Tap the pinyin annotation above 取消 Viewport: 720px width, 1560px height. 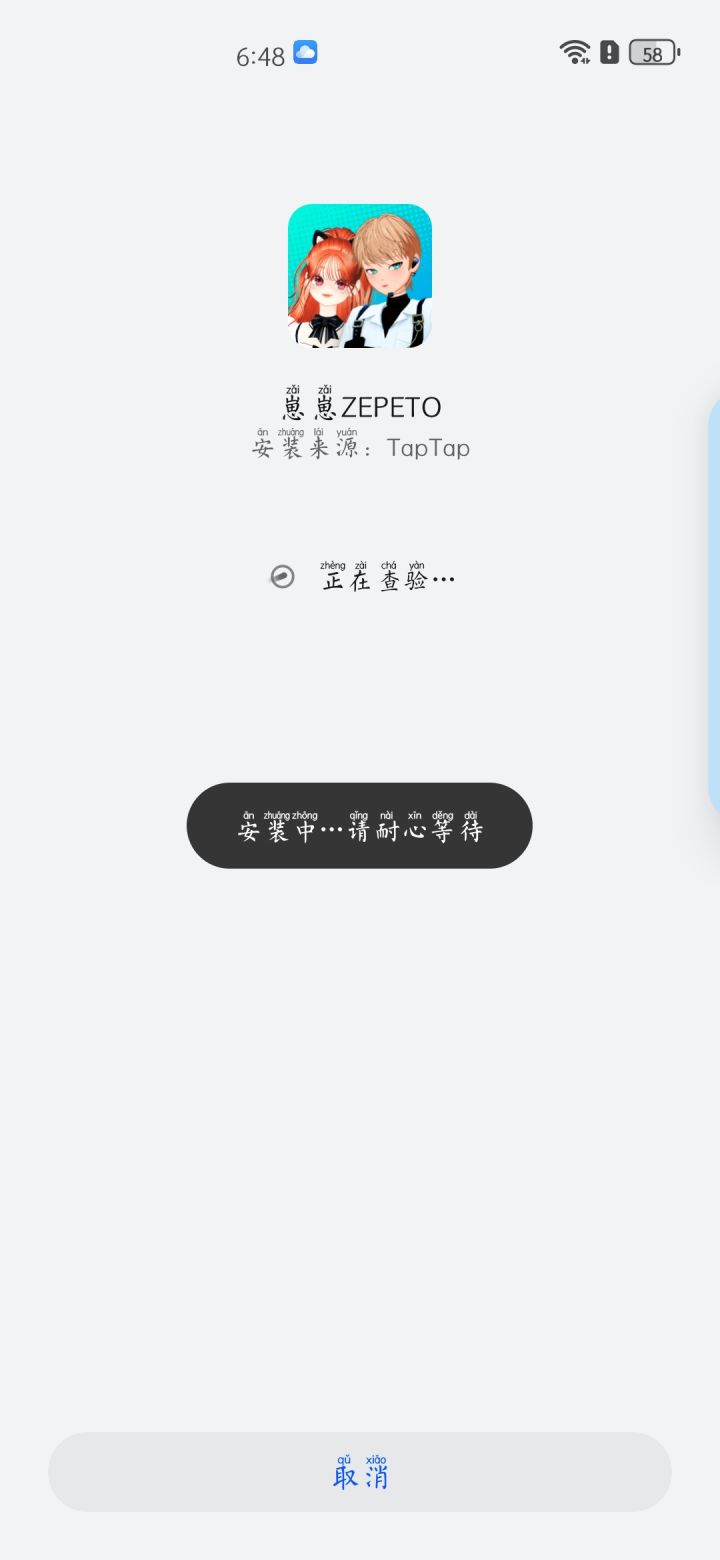[x=359, y=1458]
